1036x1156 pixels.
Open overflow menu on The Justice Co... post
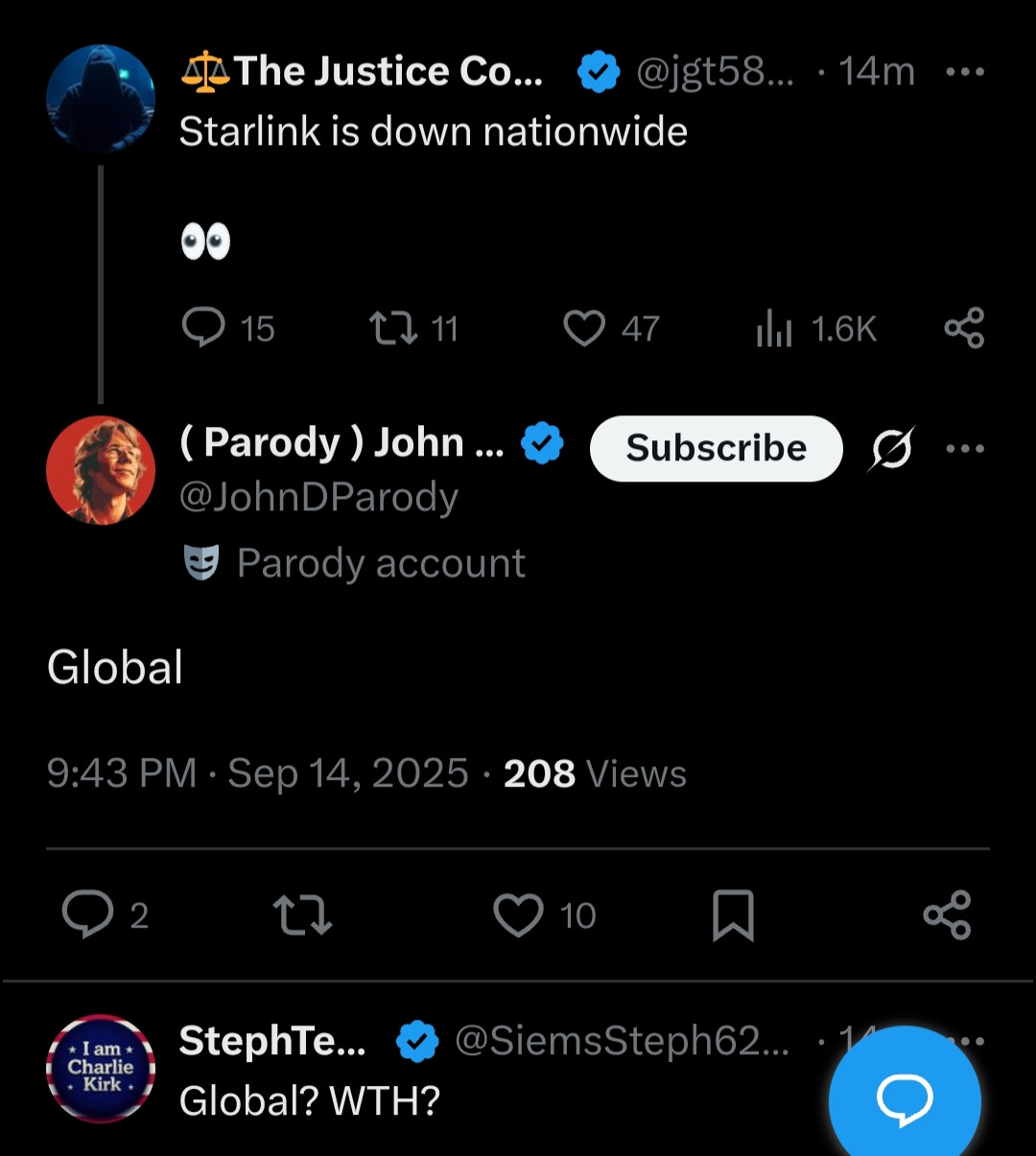[x=964, y=72]
